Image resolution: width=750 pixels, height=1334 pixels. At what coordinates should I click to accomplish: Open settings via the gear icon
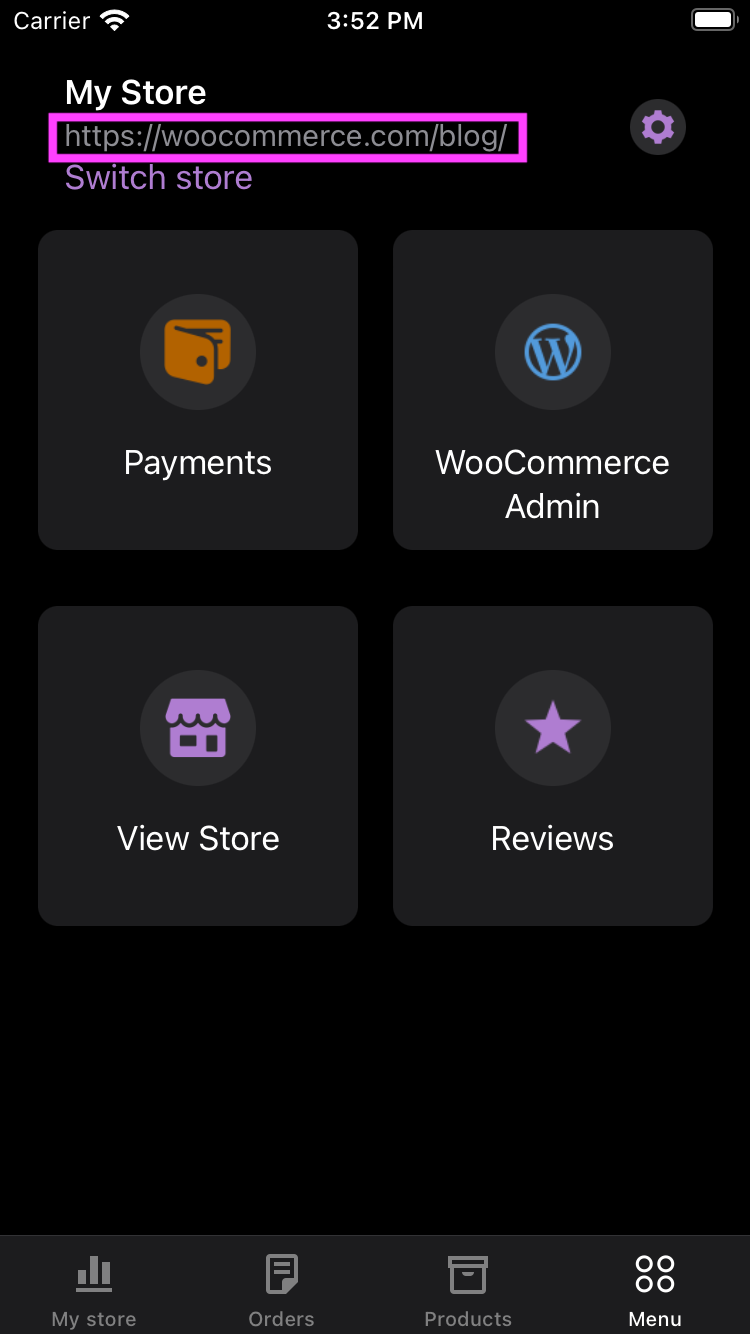coord(657,127)
